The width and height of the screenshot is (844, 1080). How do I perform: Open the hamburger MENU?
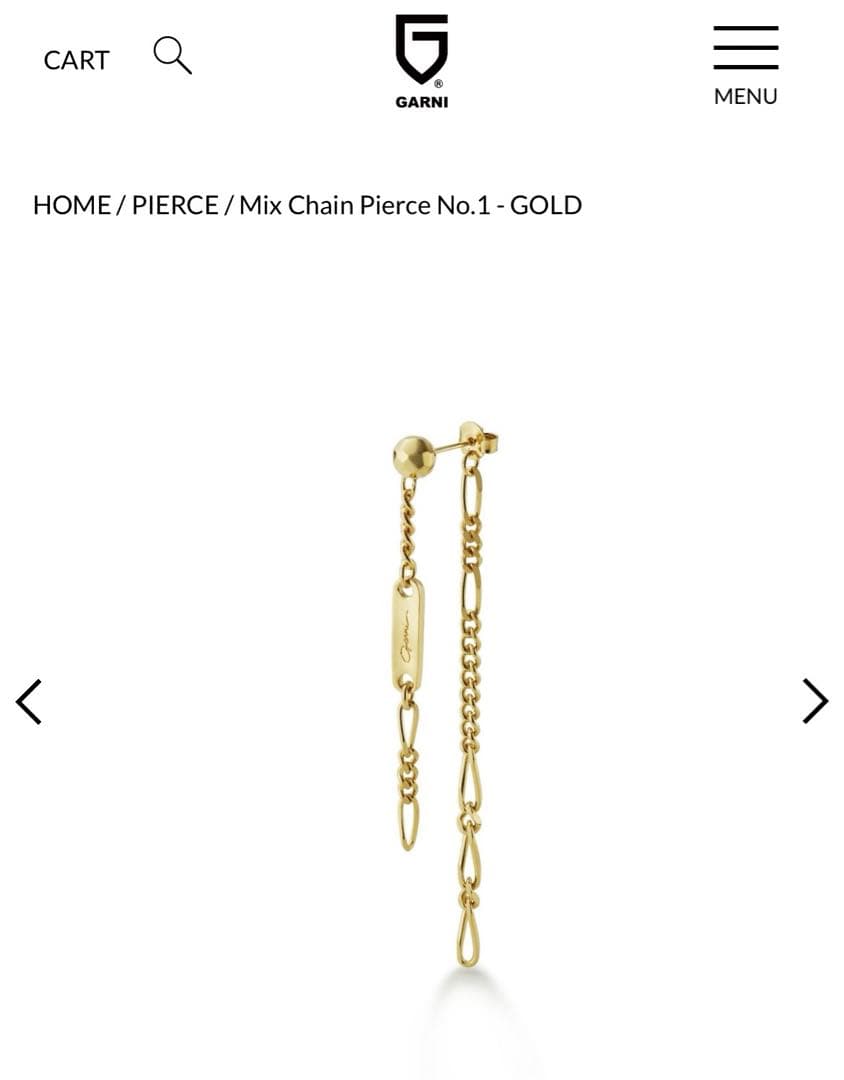[x=745, y=65]
